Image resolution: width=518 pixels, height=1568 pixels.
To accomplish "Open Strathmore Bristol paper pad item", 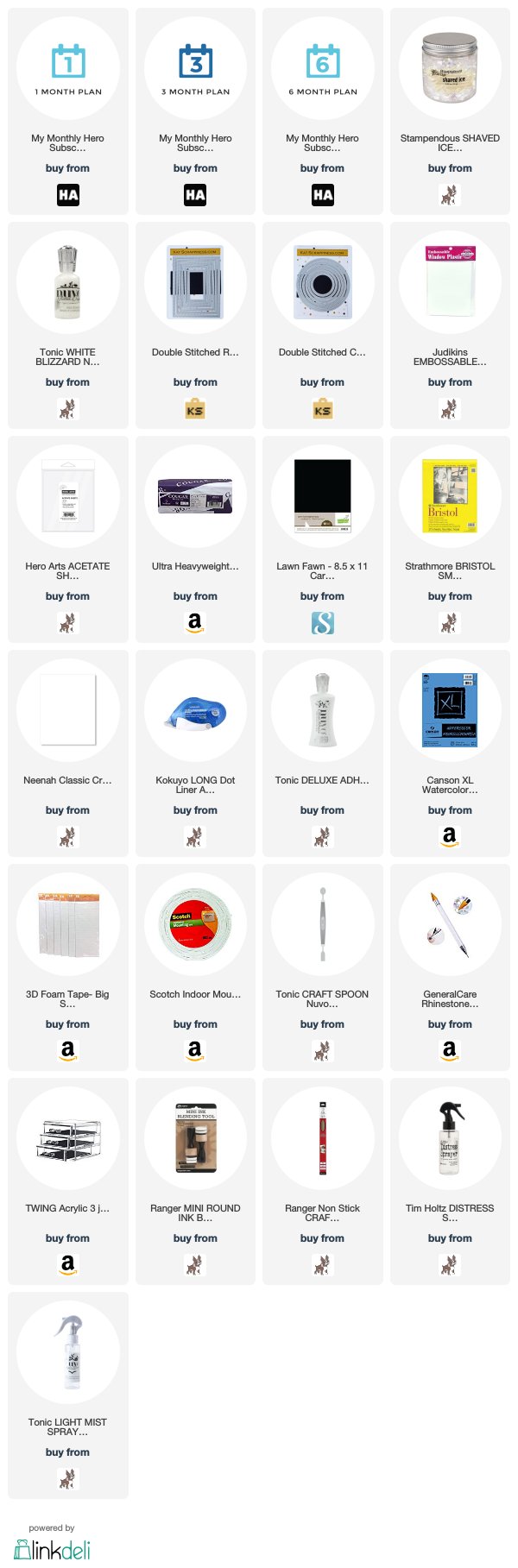I will click(450, 497).
